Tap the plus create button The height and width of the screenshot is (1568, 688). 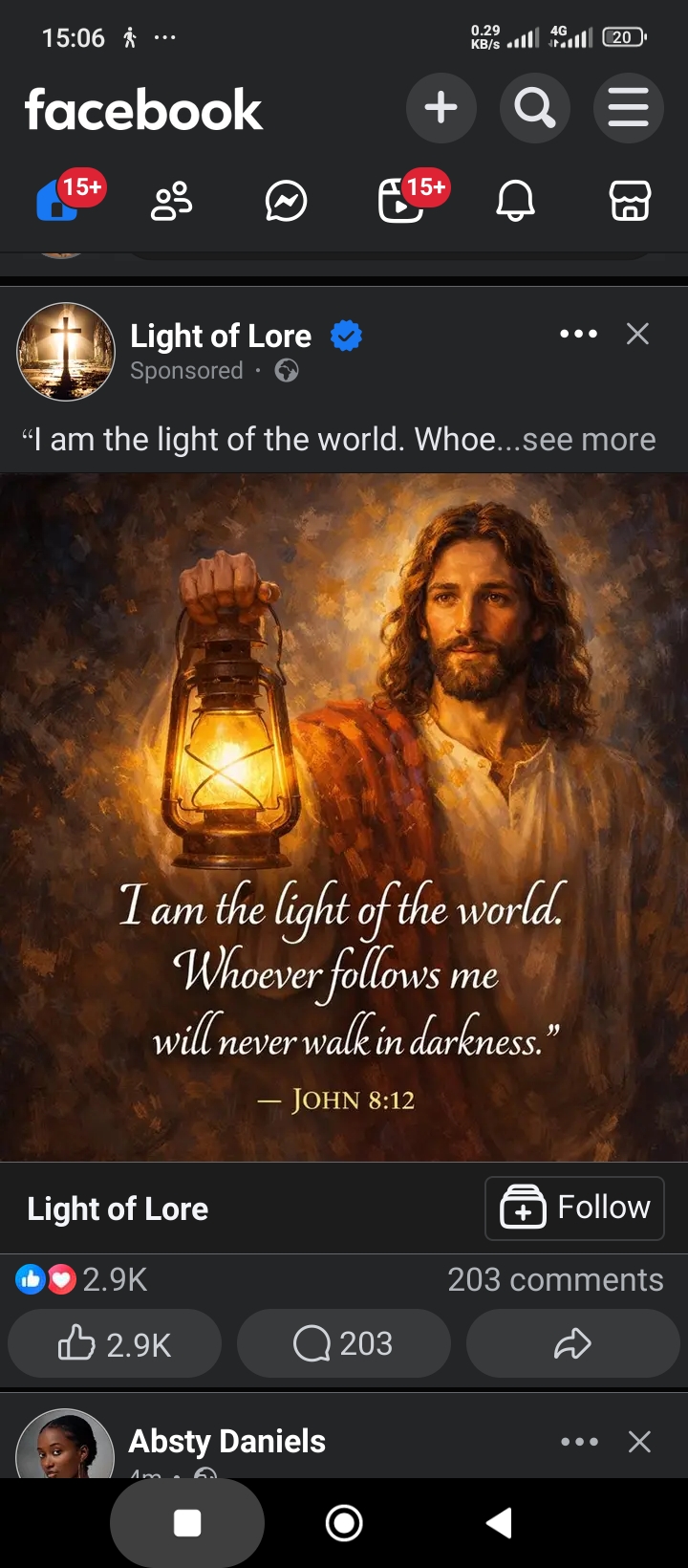point(441,107)
